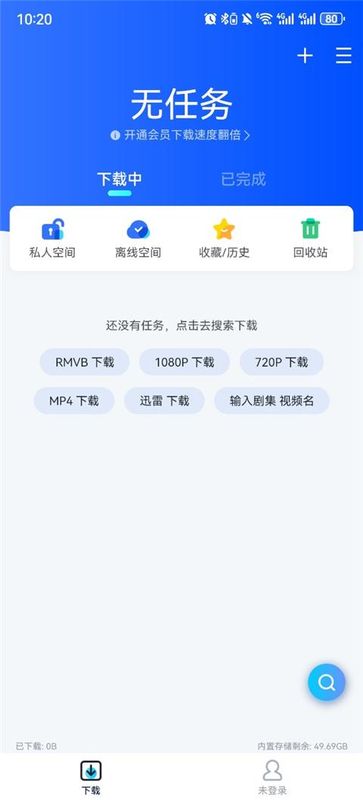This screenshot has width=363, height=800.
Task: Open the 未登录 profile tab
Action: point(272,778)
